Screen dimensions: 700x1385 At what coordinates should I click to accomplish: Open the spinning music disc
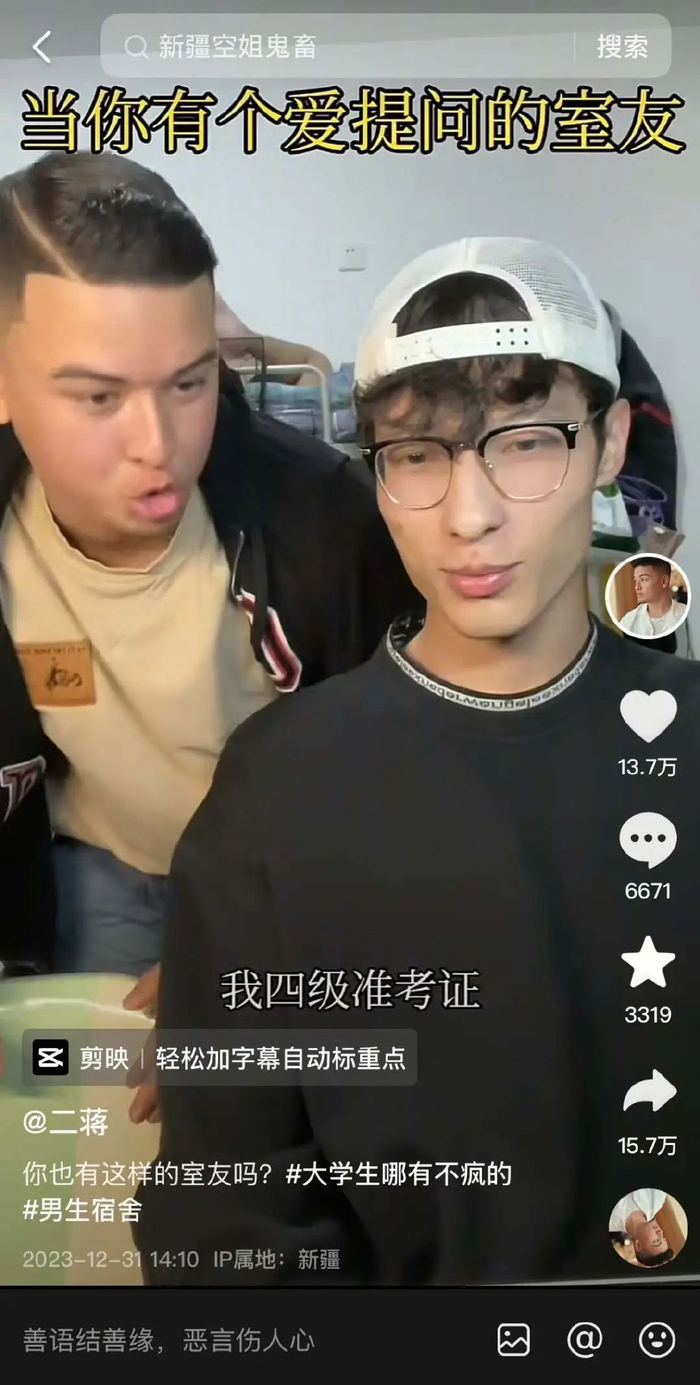pos(648,1228)
